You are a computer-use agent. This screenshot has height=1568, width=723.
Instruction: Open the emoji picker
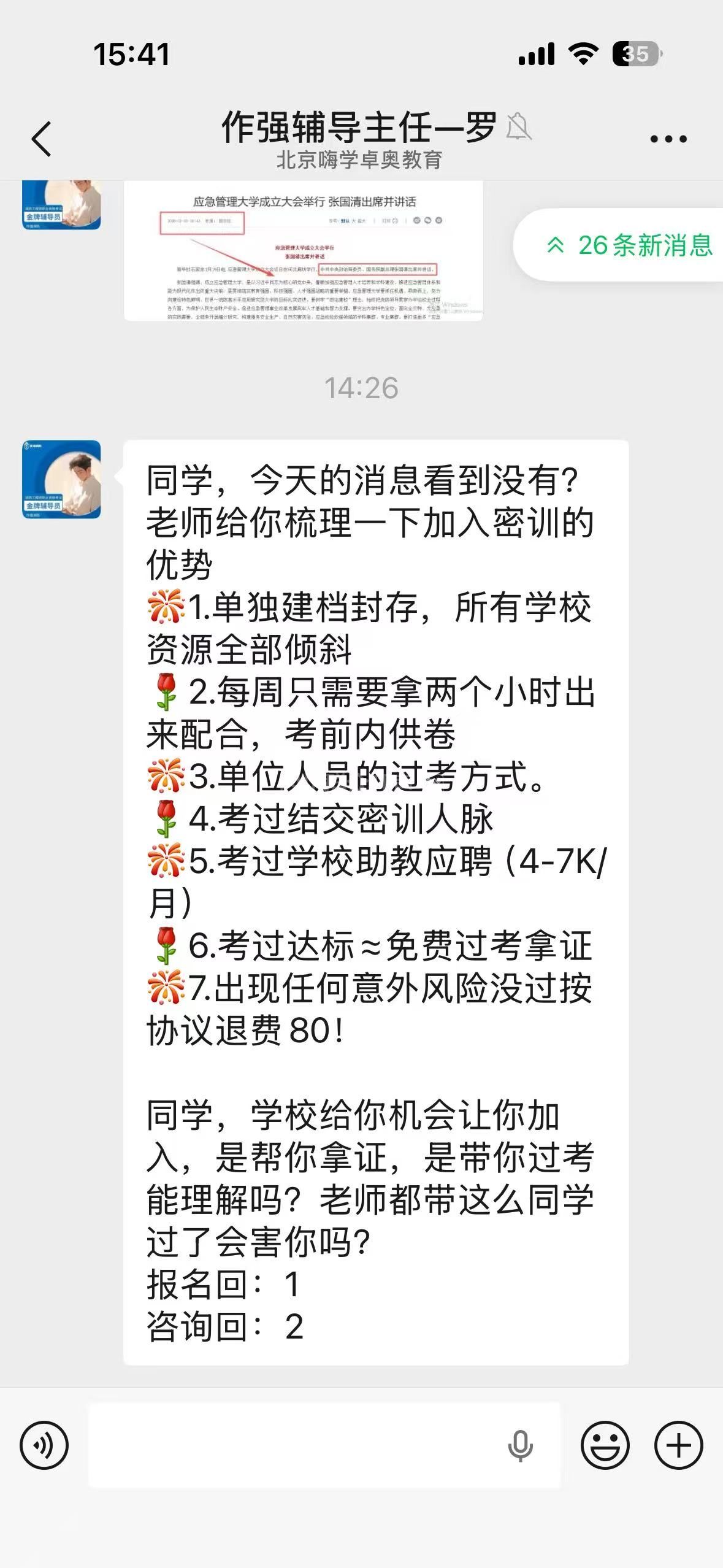click(605, 1445)
